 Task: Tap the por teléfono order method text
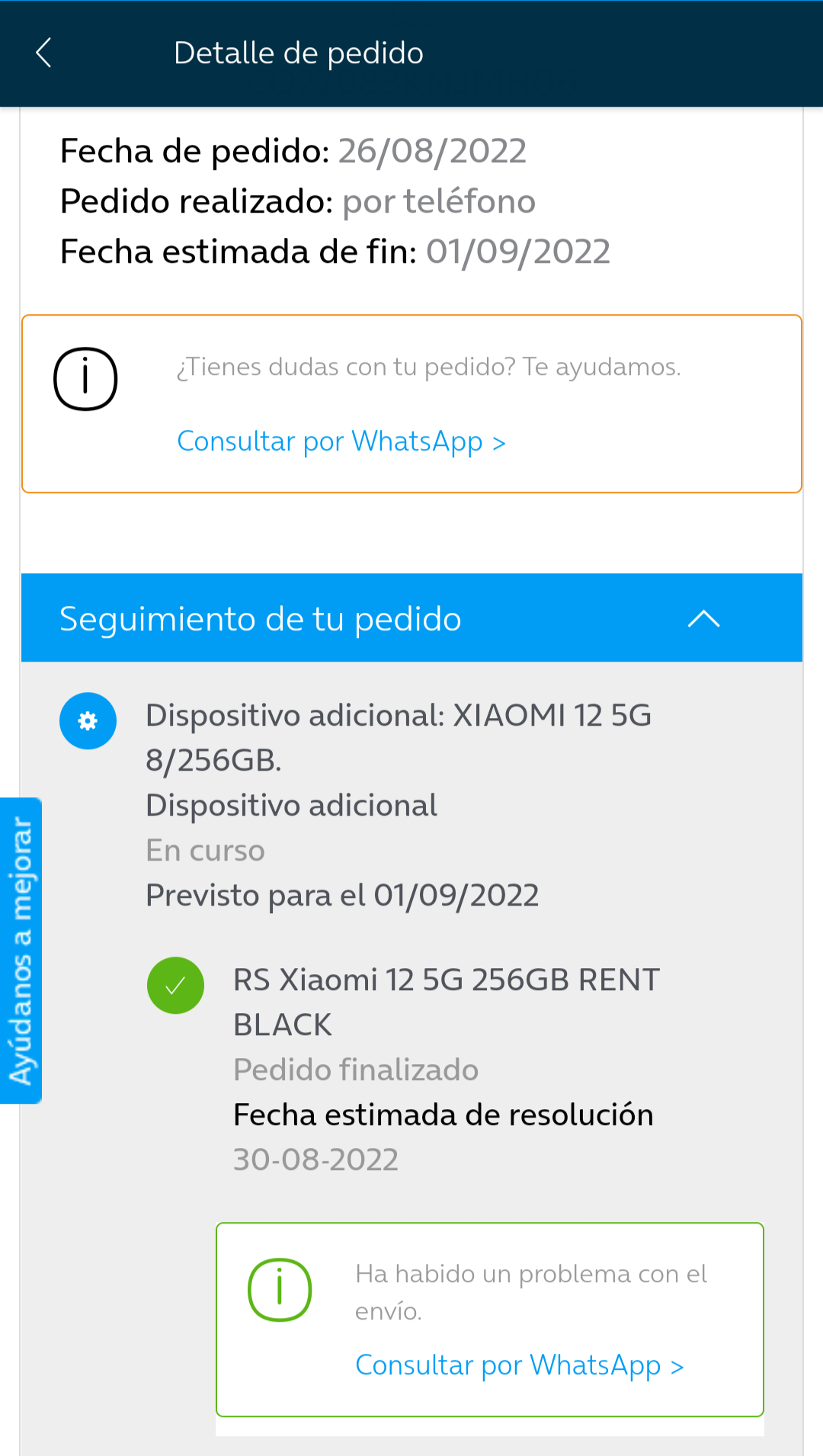pos(439,200)
